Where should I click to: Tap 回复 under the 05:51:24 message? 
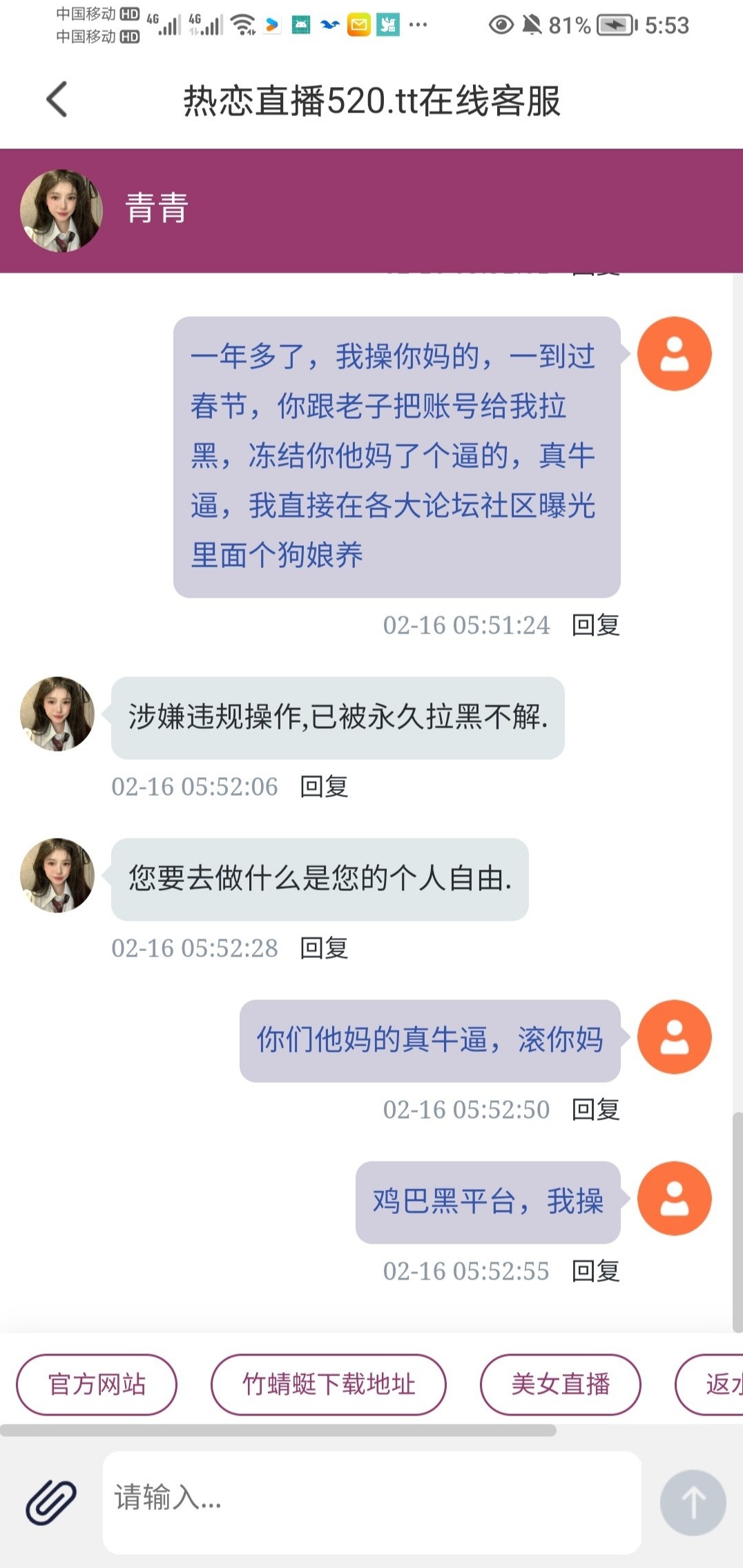coord(595,625)
